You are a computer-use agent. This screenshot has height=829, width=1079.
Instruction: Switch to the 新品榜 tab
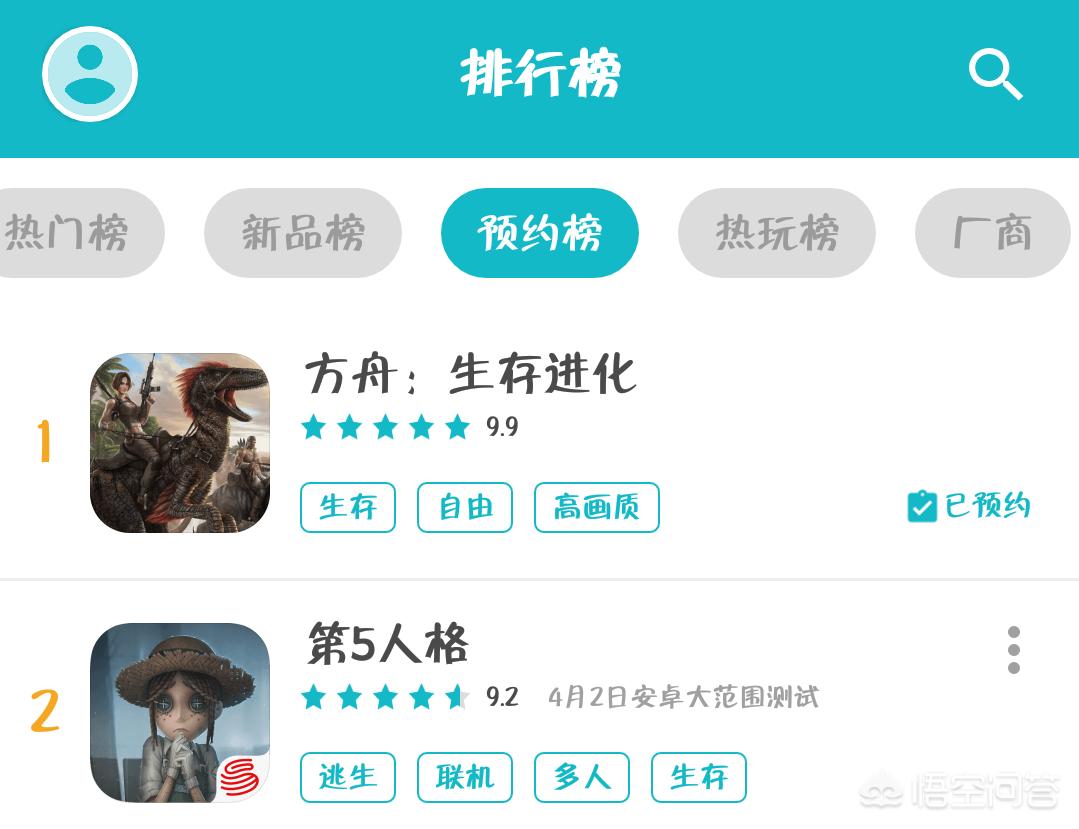pyautogui.click(x=302, y=233)
